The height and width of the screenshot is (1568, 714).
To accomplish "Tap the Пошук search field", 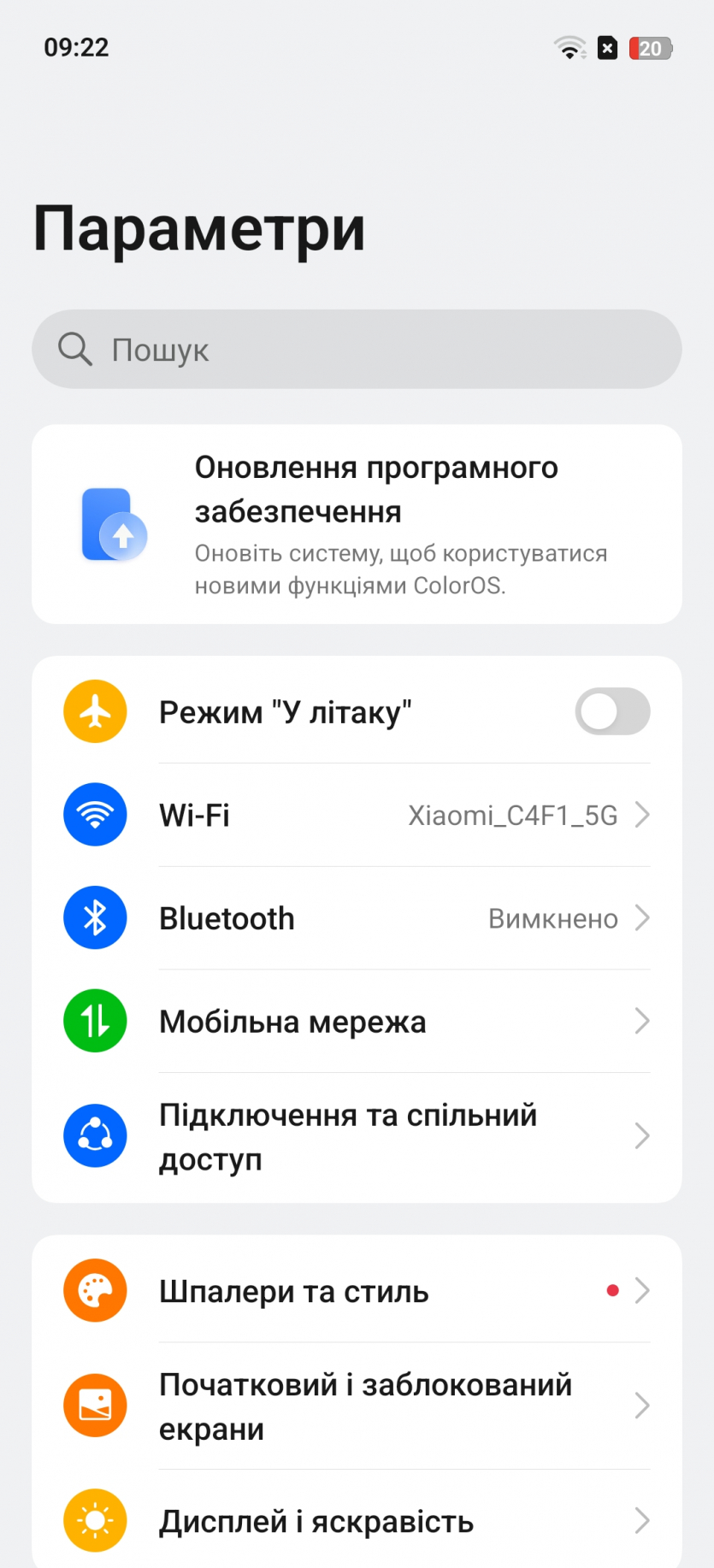I will click(x=357, y=350).
